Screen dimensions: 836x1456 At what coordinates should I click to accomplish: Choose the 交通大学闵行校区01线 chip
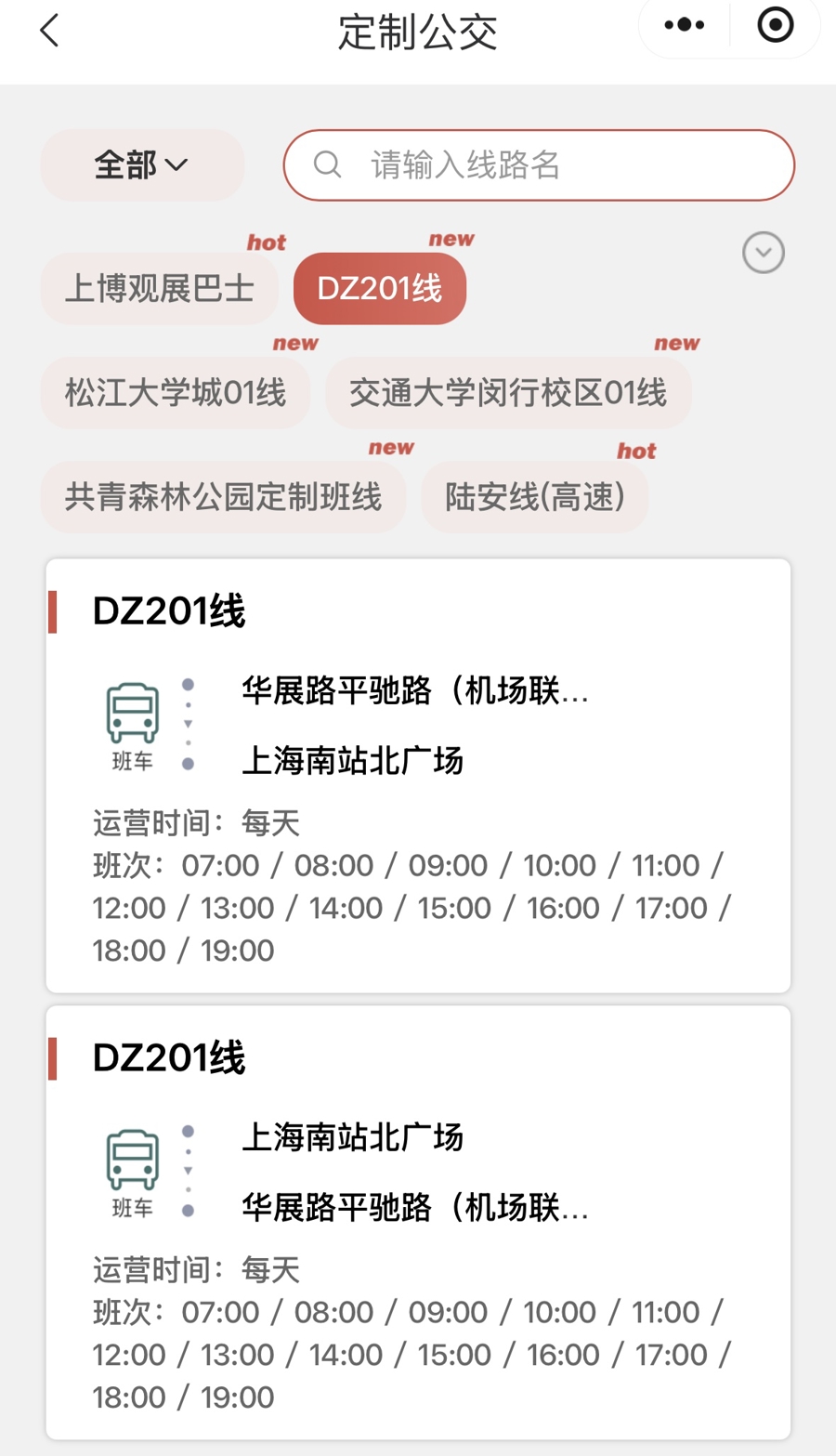[x=508, y=393]
